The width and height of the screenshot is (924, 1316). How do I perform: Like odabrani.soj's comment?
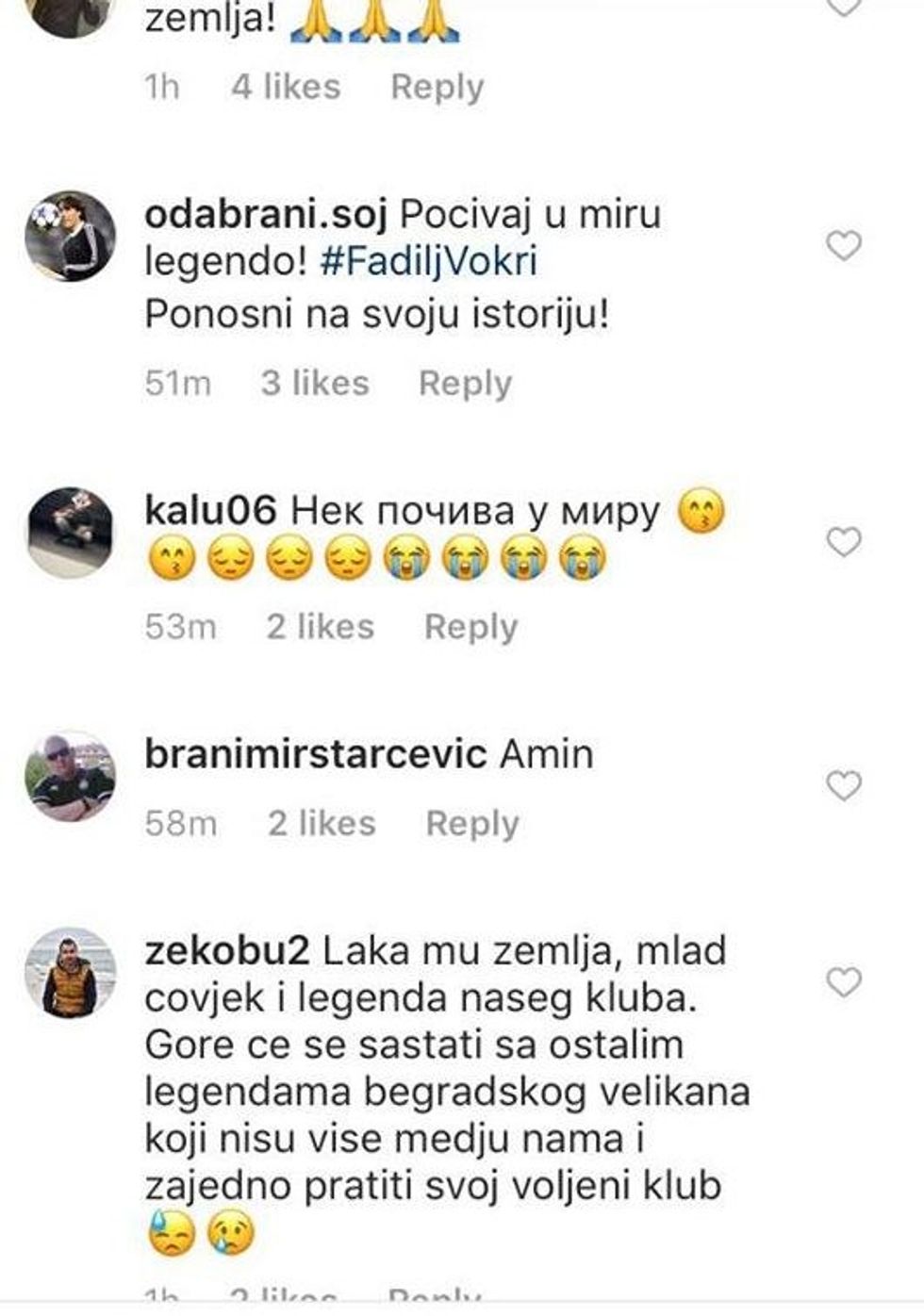(843, 246)
